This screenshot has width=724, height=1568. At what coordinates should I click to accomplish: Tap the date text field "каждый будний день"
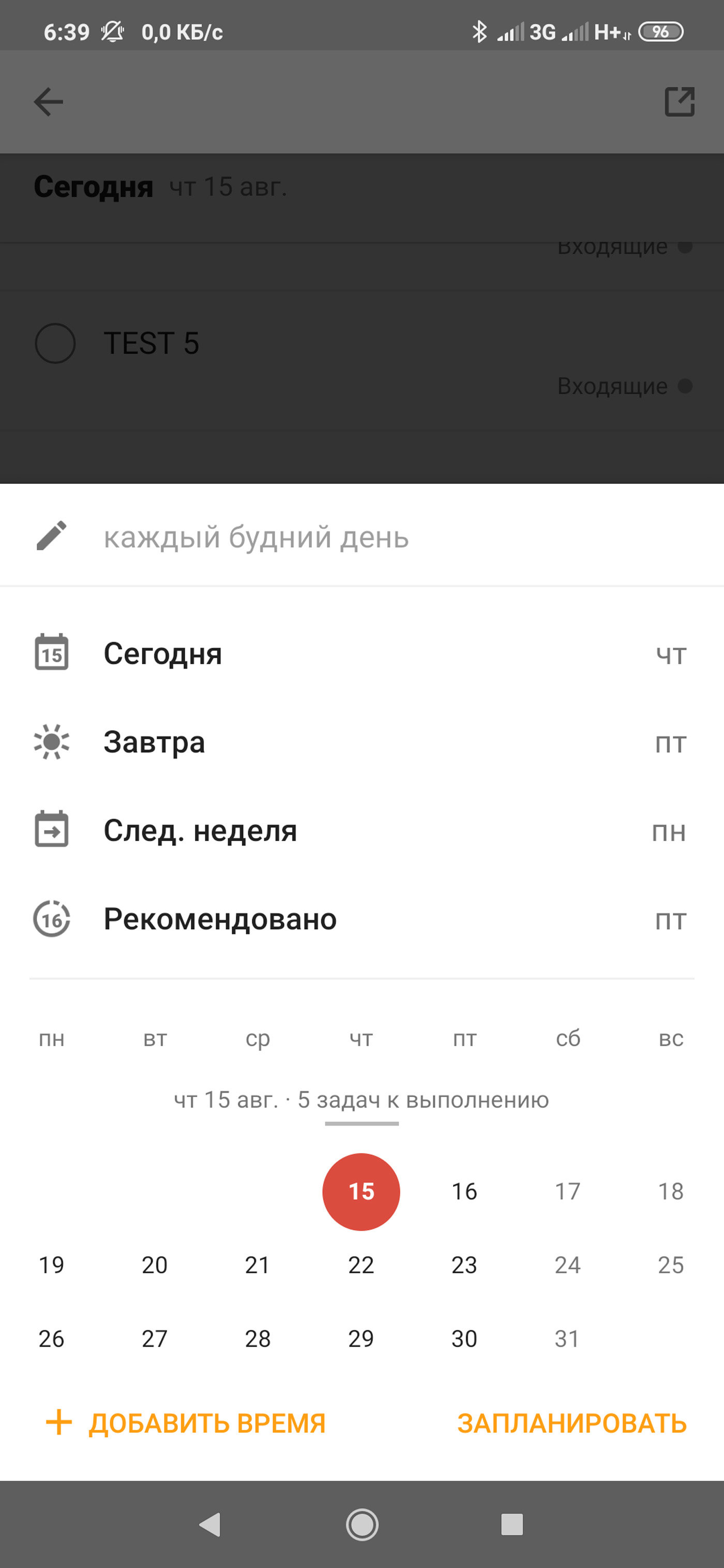pyautogui.click(x=361, y=537)
